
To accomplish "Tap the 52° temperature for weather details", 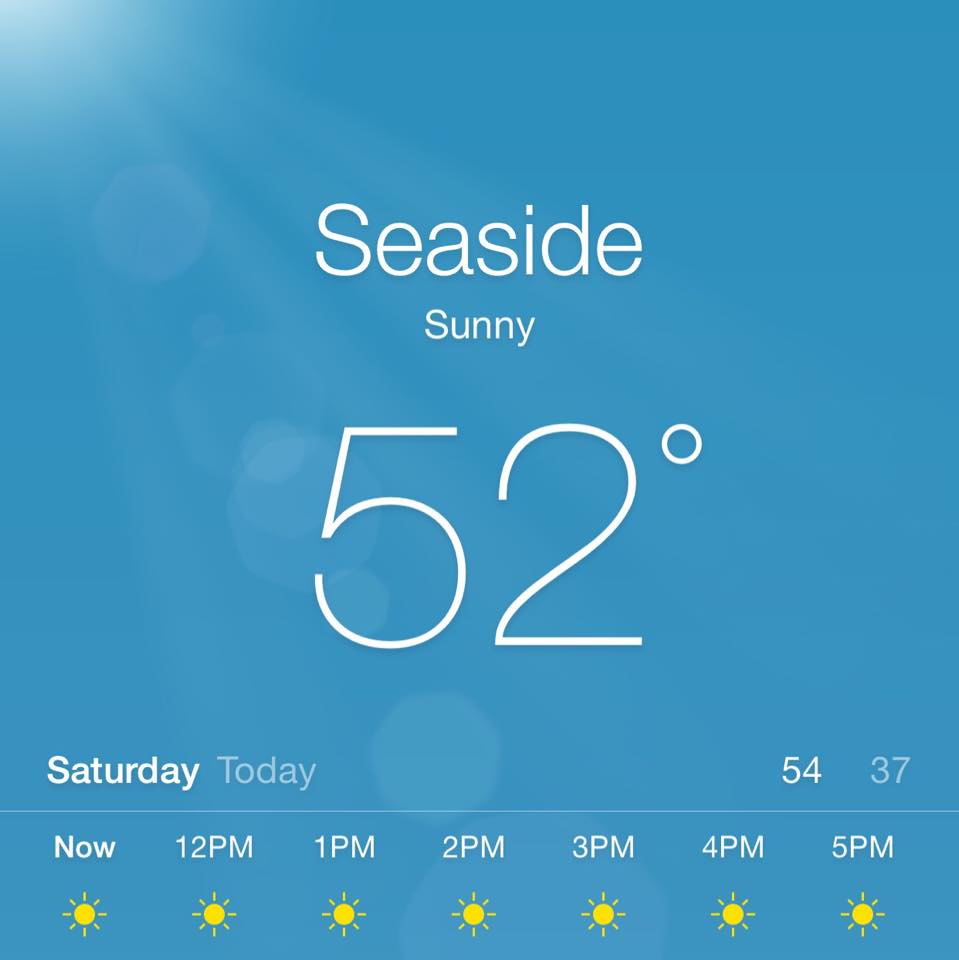I will [x=490, y=535].
